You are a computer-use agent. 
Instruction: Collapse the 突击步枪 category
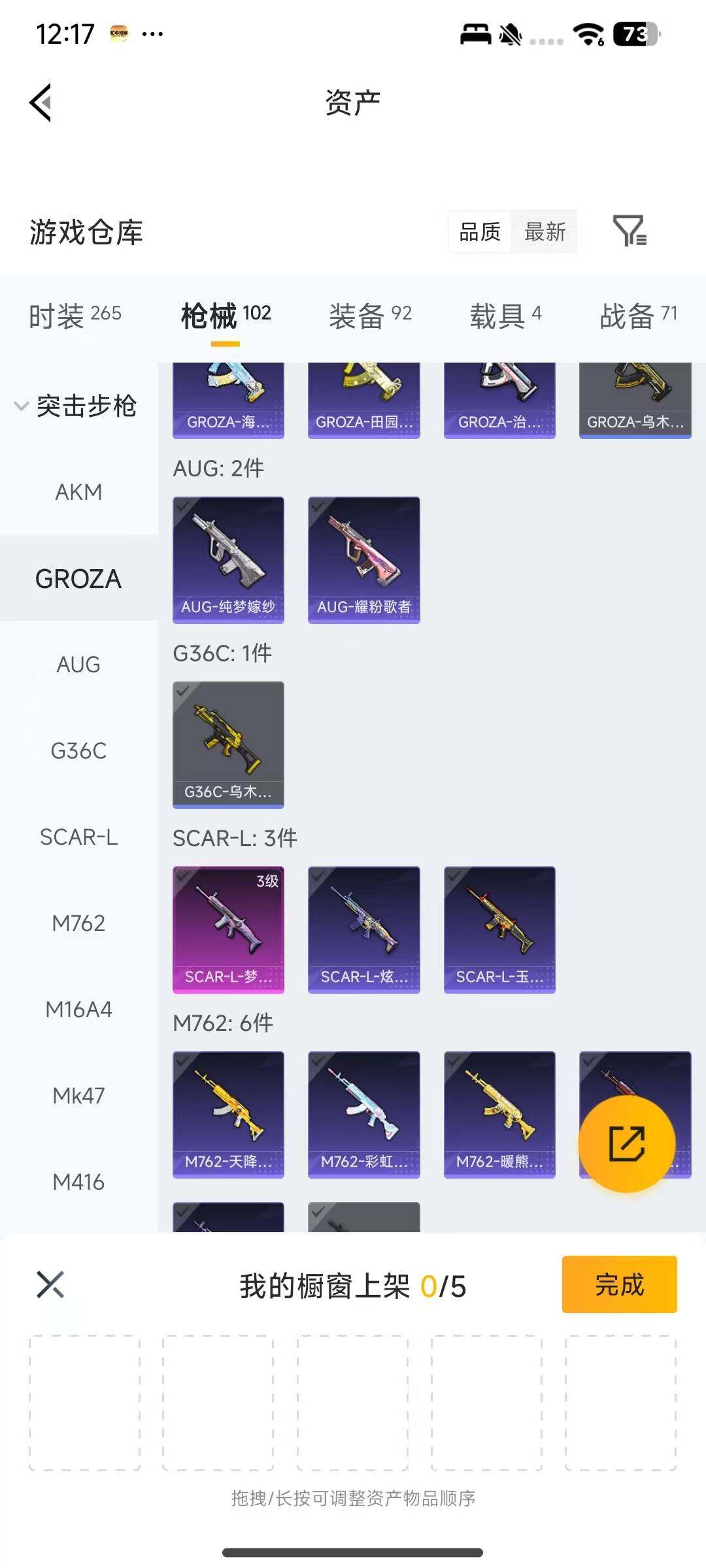[76, 406]
